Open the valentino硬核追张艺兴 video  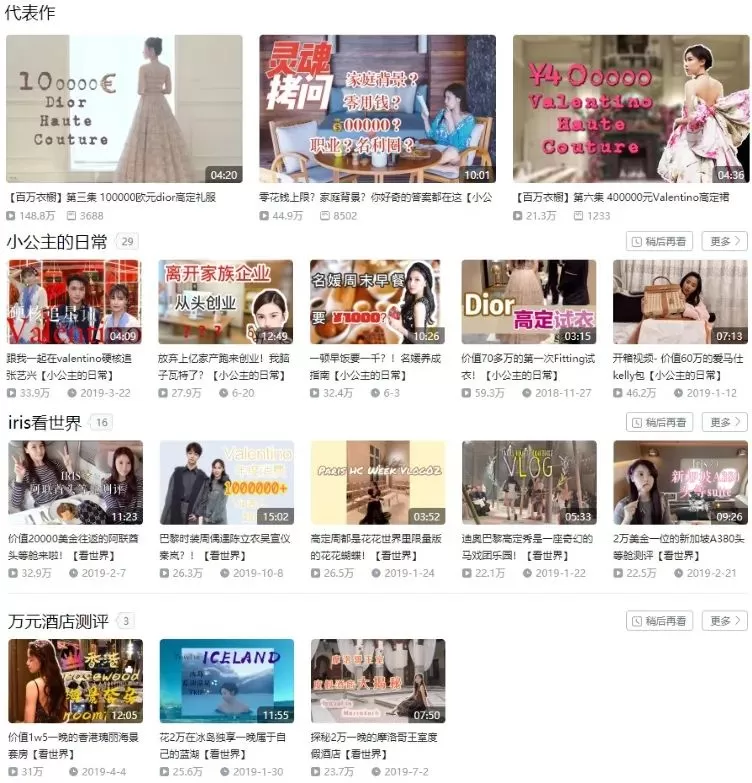pos(74,302)
